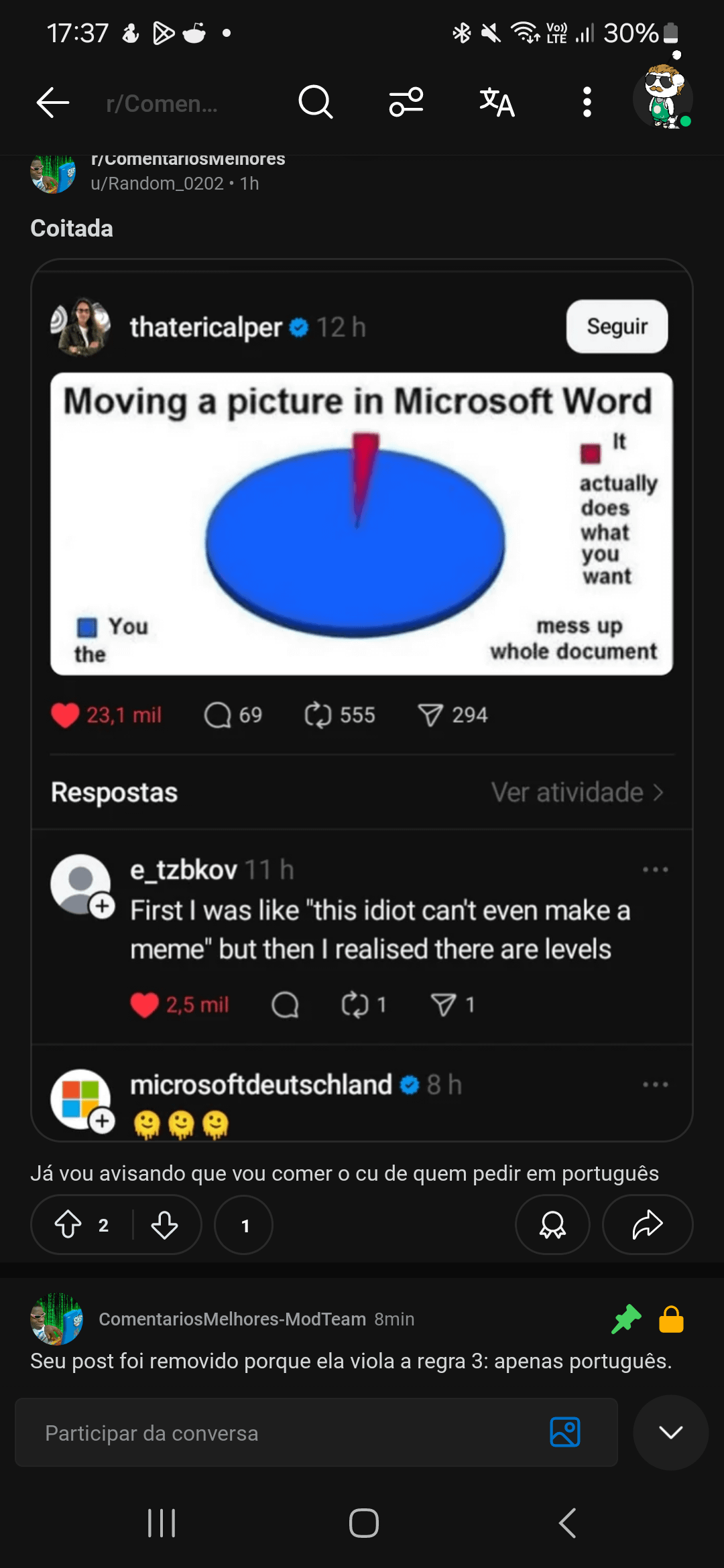The image size is (724, 1568).
Task: Open your profile avatar menu
Action: pos(663,98)
